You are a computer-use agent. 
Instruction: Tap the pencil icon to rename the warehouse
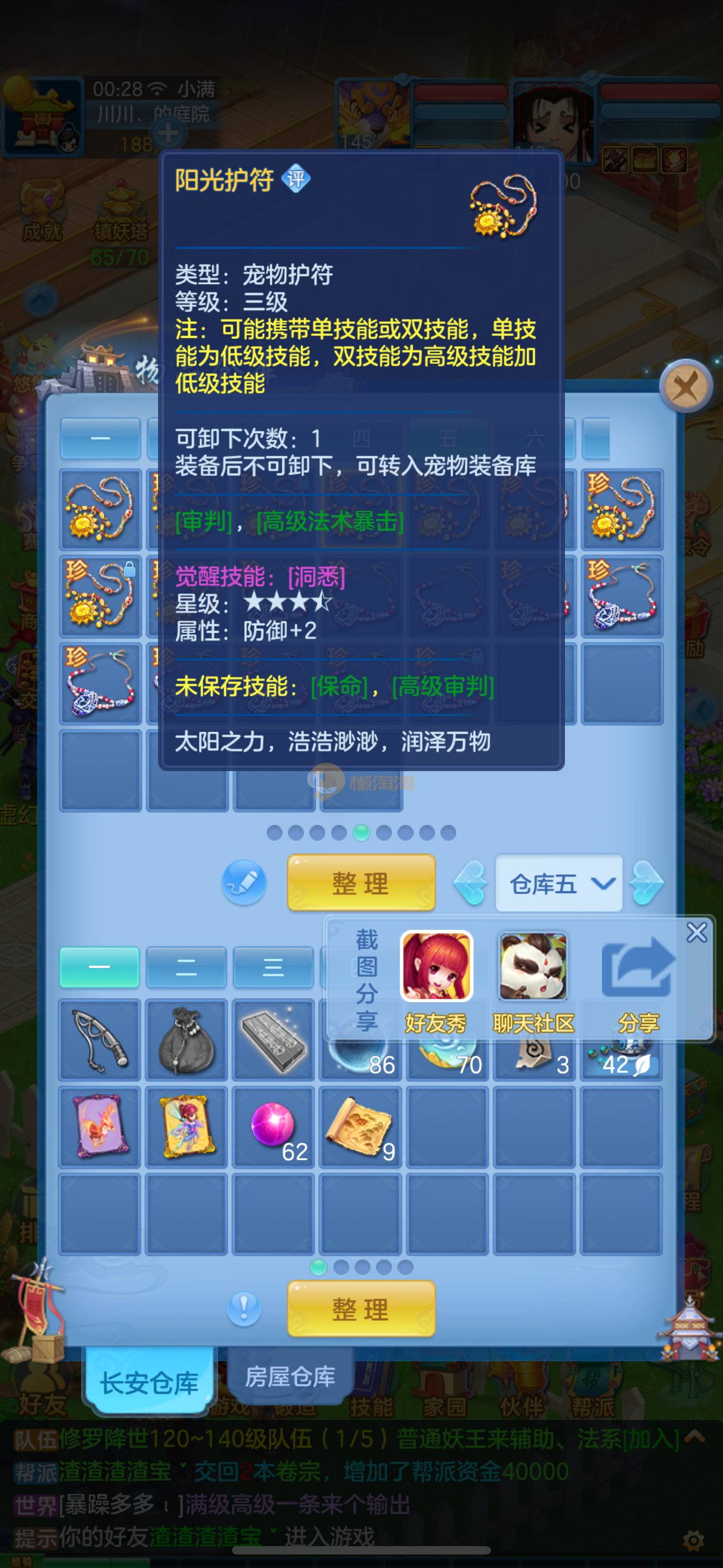244,882
